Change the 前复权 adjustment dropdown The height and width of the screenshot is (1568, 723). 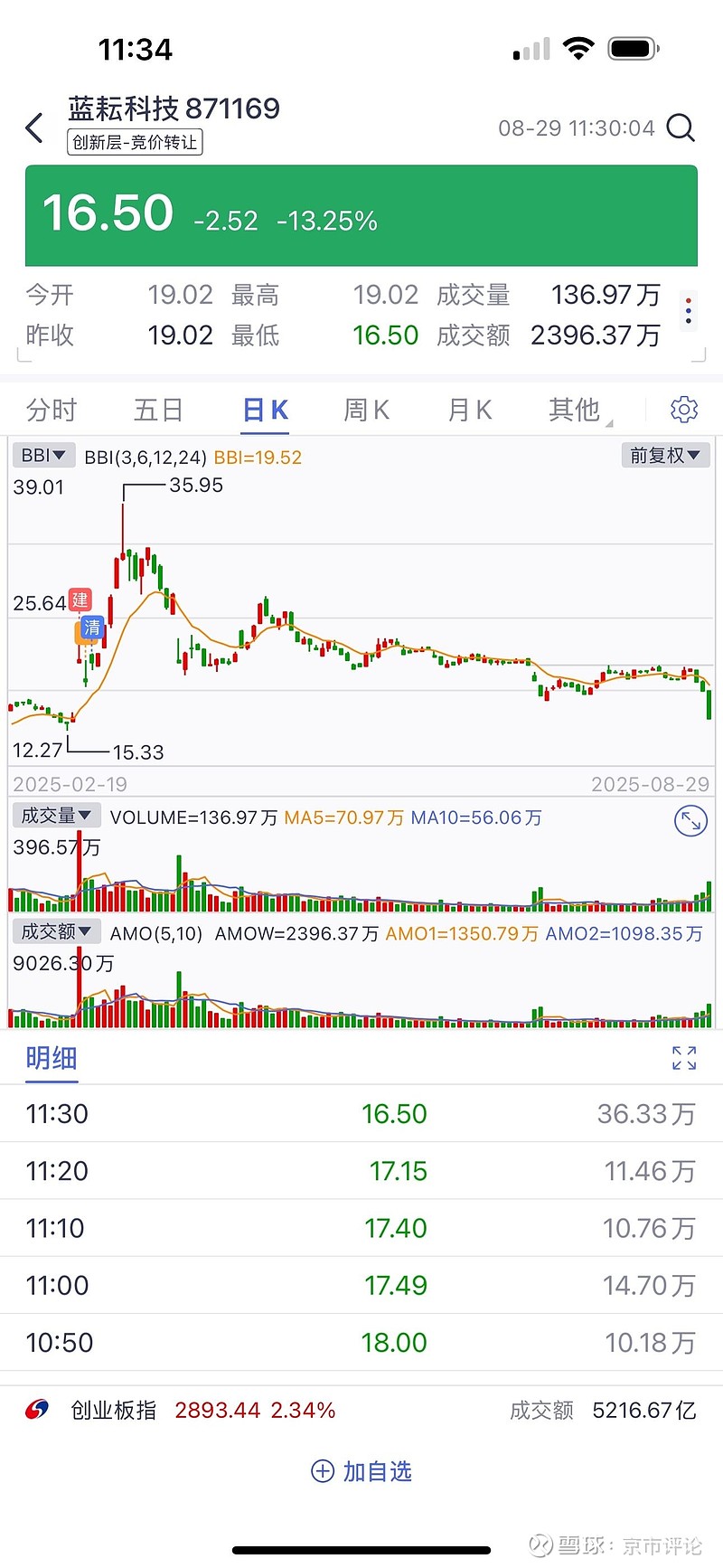(665, 456)
